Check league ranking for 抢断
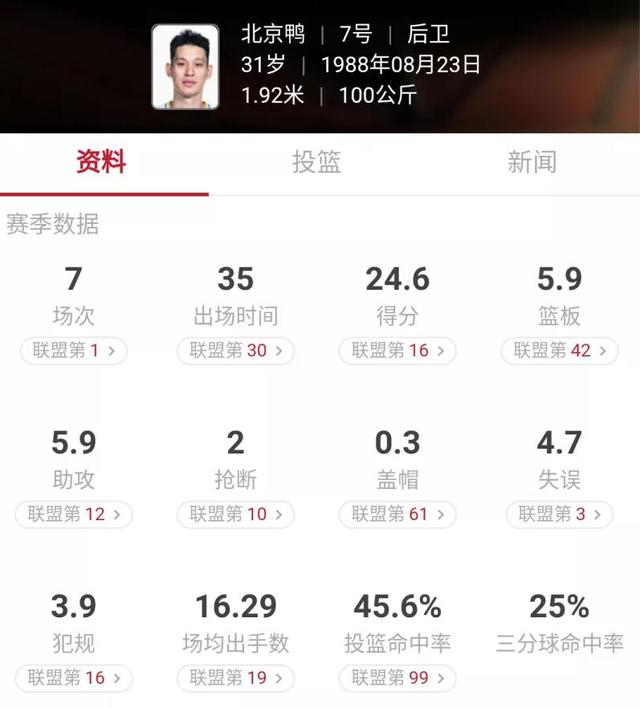 click(236, 514)
